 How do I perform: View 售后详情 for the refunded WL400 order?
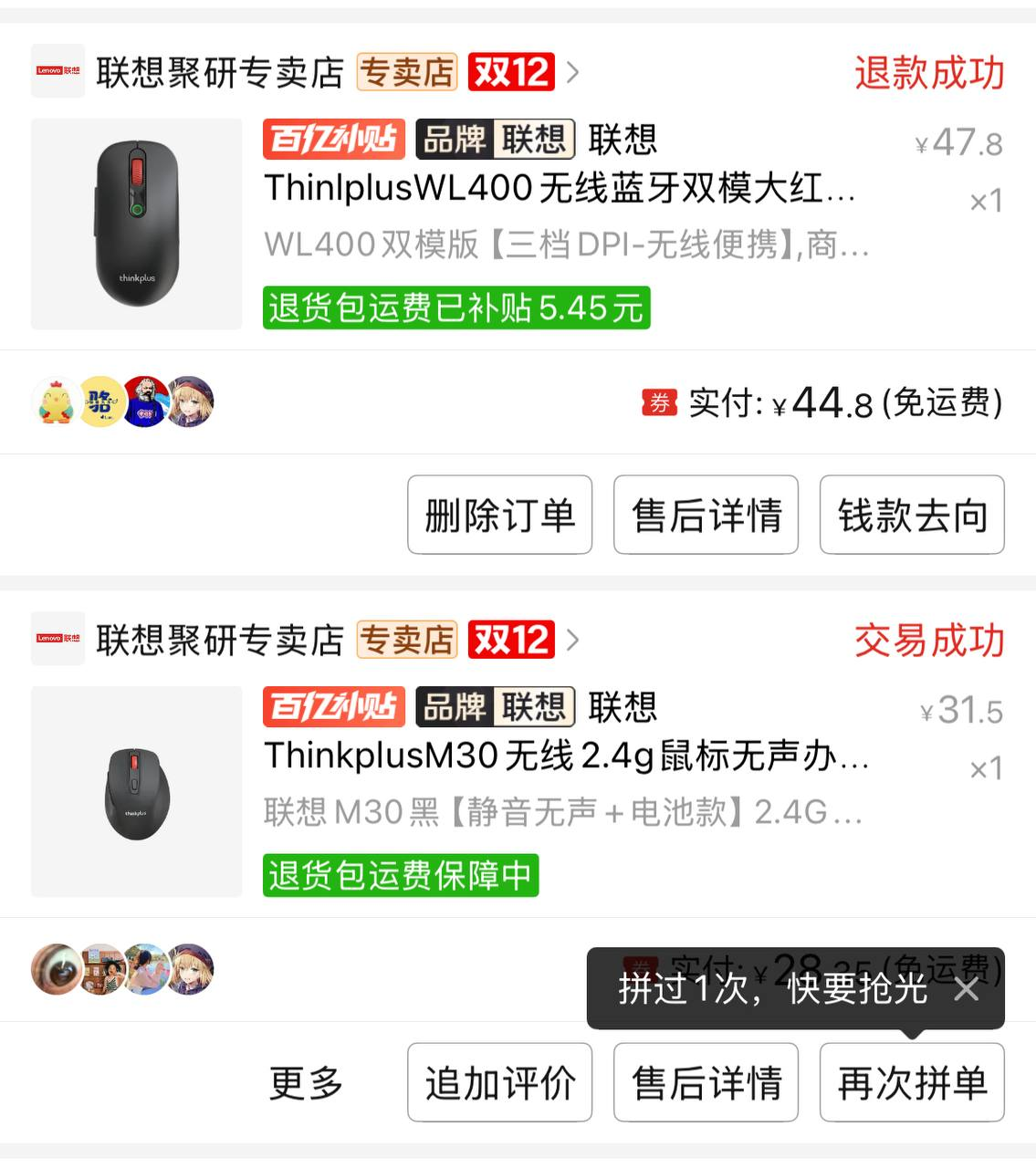pos(706,515)
